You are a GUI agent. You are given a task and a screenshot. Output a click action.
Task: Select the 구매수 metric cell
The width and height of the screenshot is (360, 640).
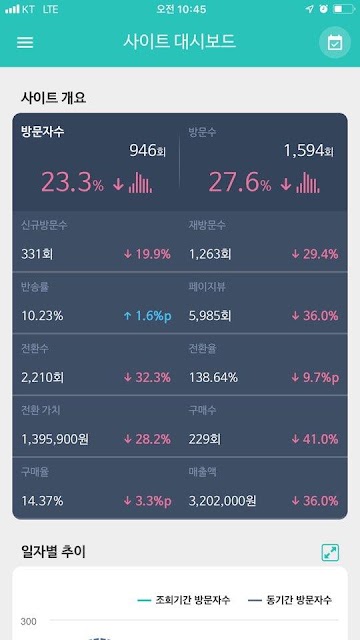click(264, 427)
